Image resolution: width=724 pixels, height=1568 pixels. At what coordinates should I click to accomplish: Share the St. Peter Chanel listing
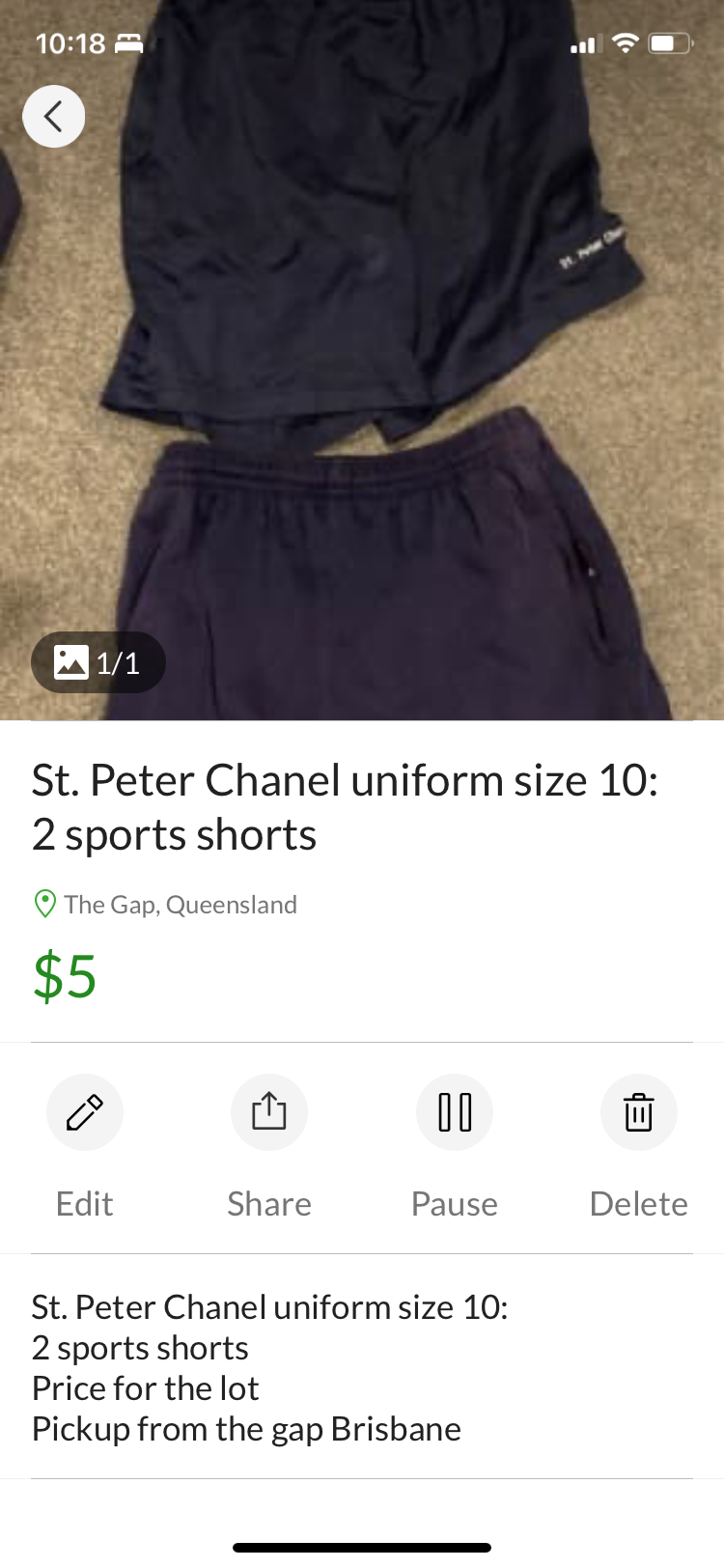[x=269, y=1112]
